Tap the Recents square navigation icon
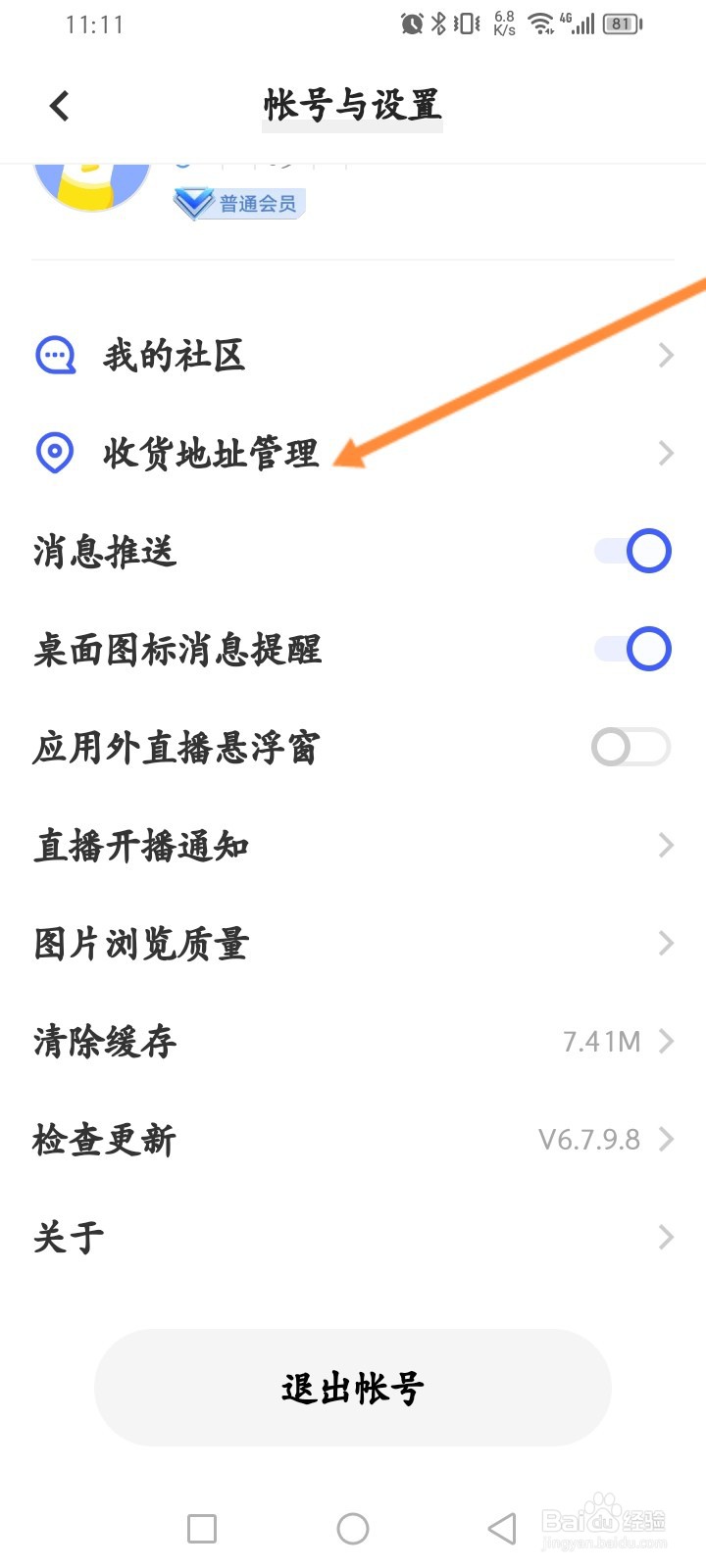Screen dimensions: 706x1568 [201, 1527]
